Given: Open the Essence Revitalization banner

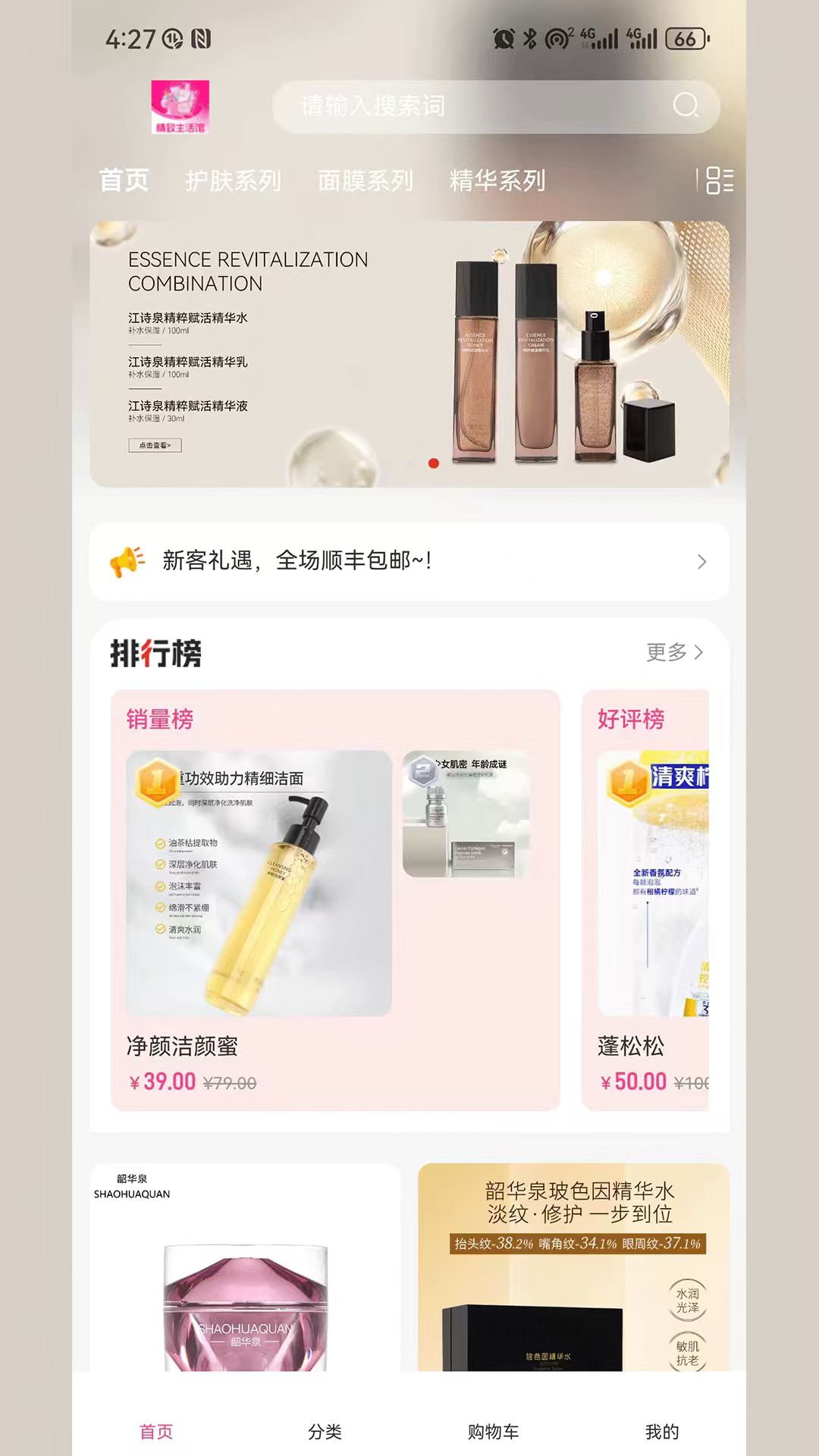Looking at the screenshot, I should point(409,354).
